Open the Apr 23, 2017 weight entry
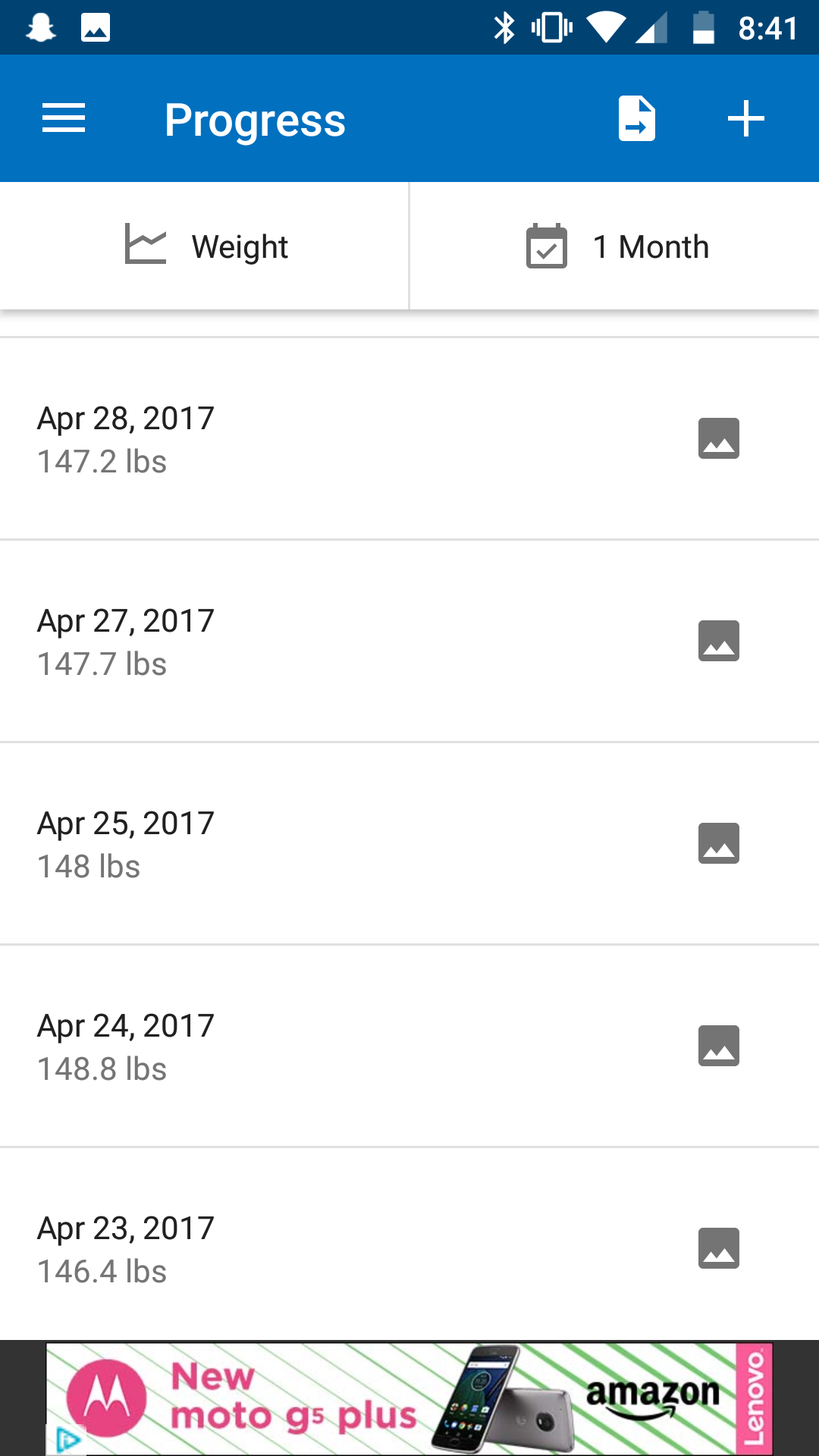Screen dimensions: 819x1456 coord(303,1249)
